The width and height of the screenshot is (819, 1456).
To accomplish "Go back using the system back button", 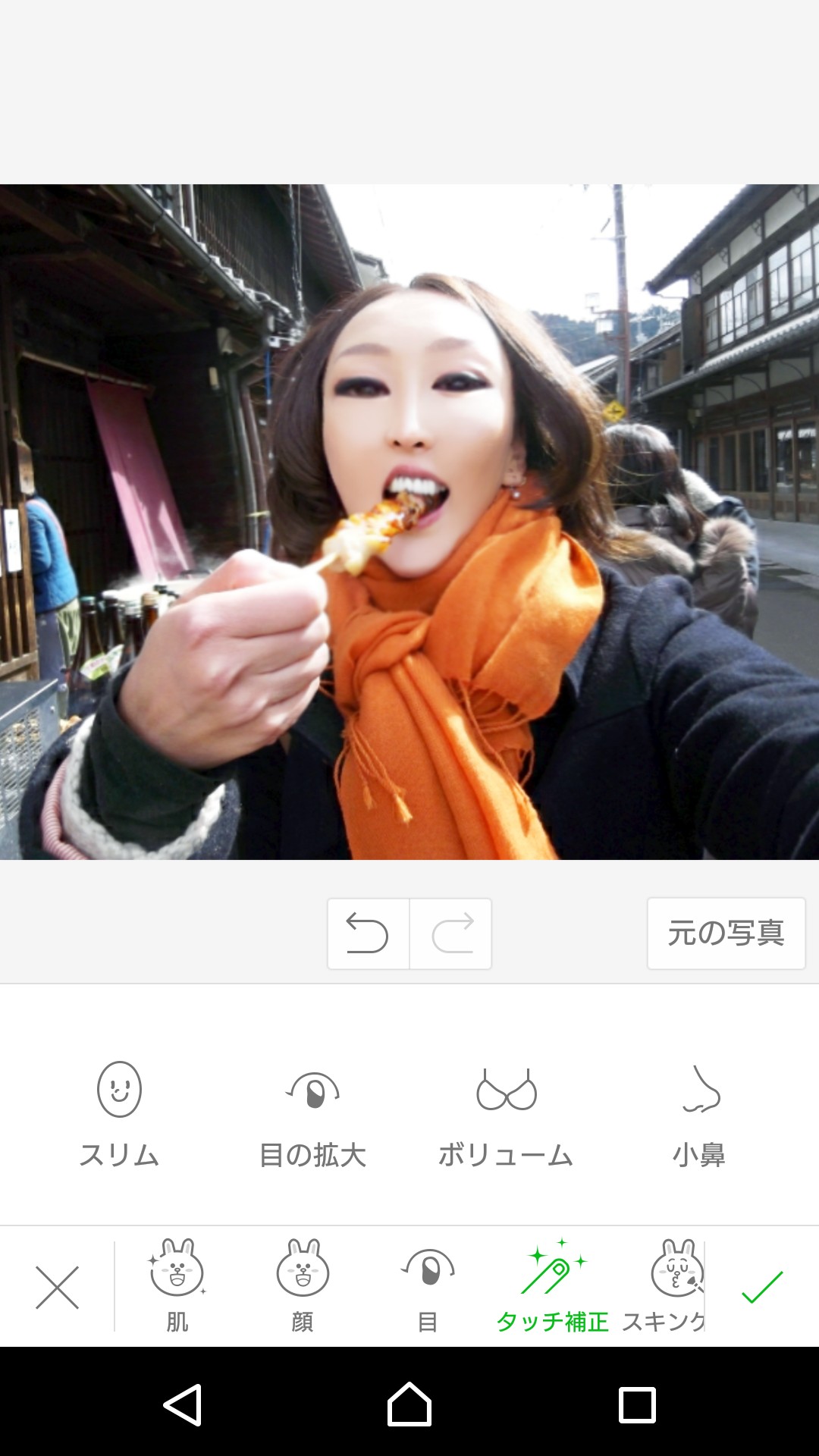I will point(183,1404).
